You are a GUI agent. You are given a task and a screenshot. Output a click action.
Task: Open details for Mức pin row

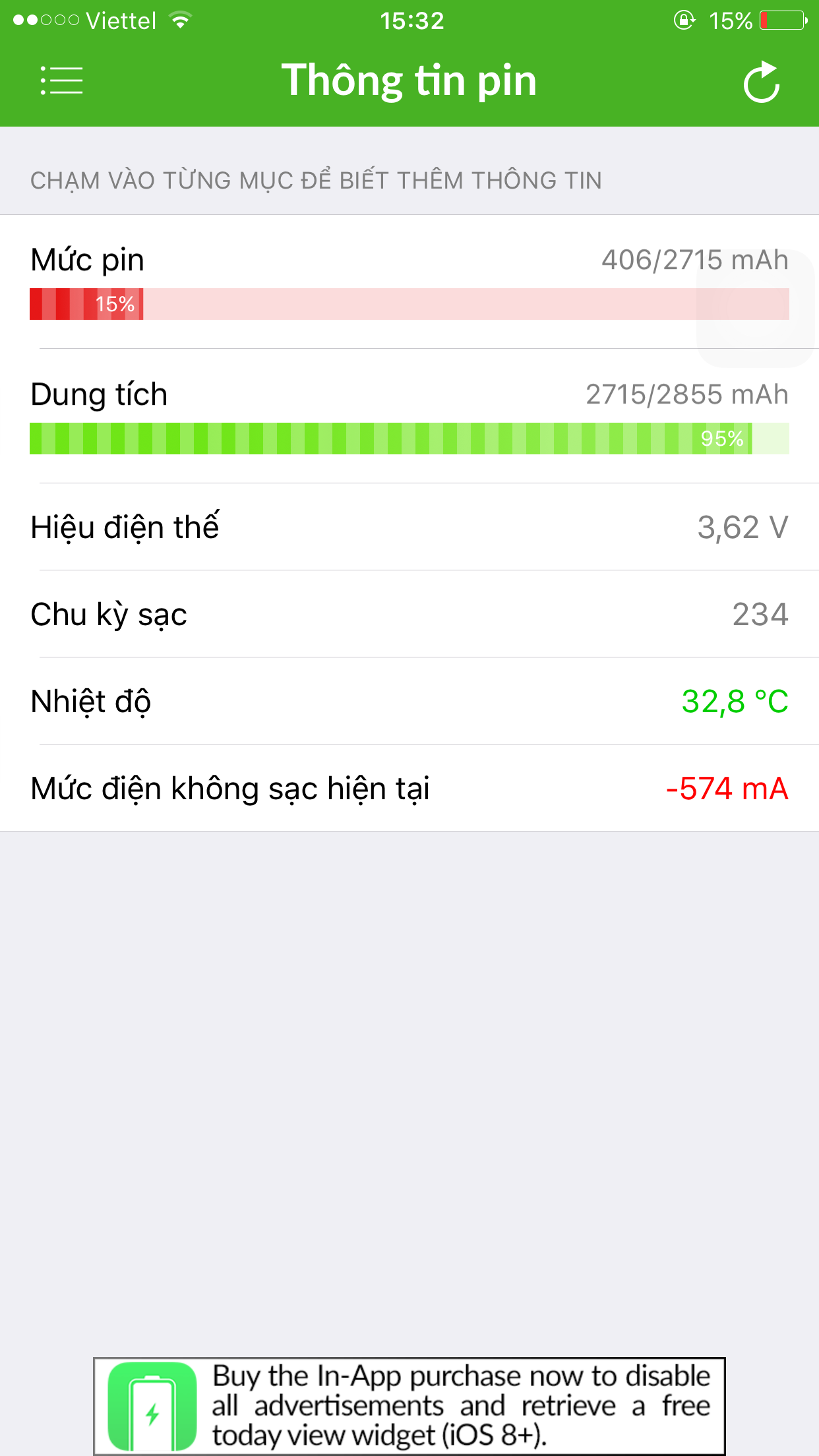[409, 282]
